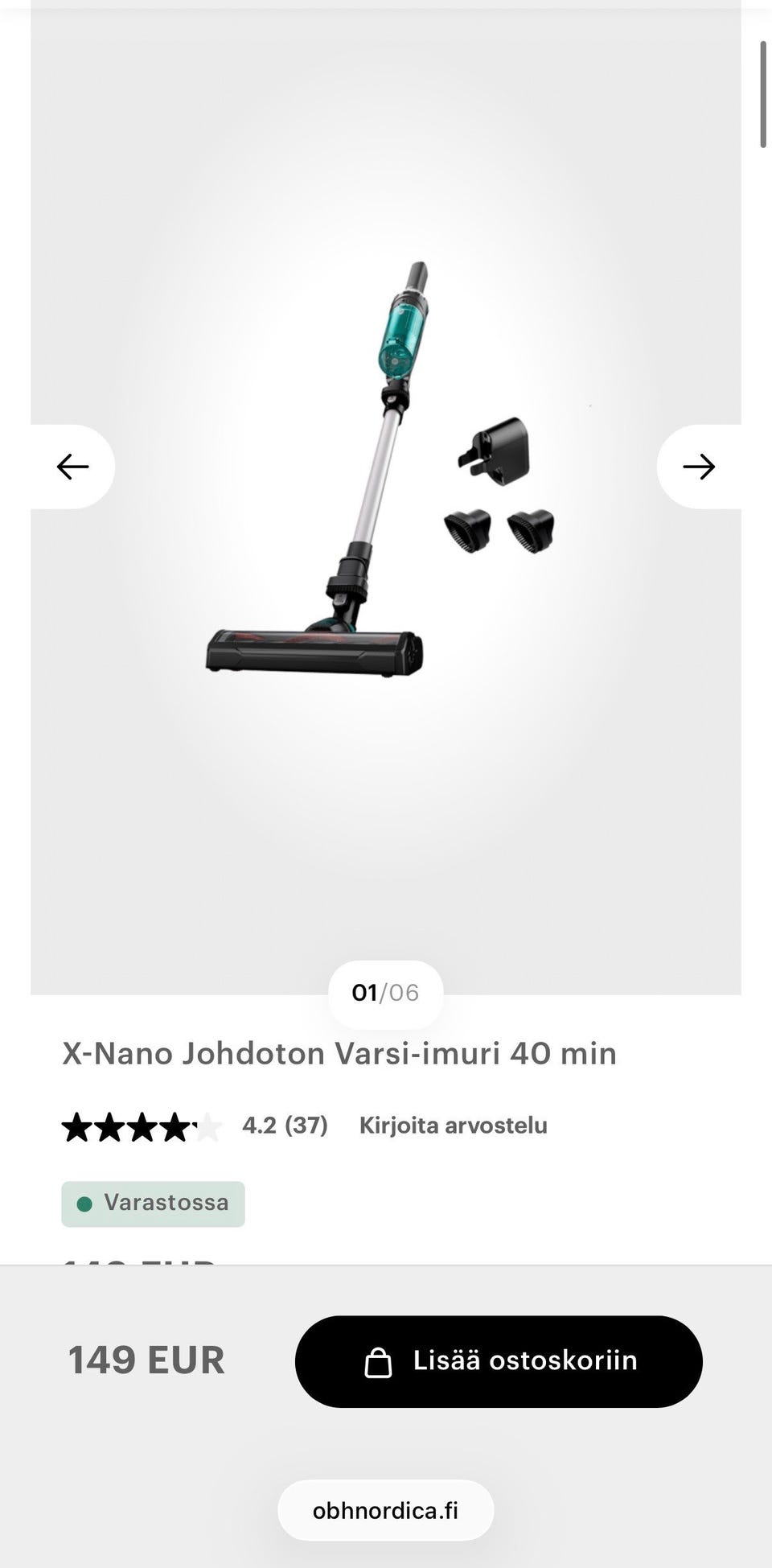Tap Lisää ostoskoriin to add to cart
772x1568 pixels.
pos(499,1361)
